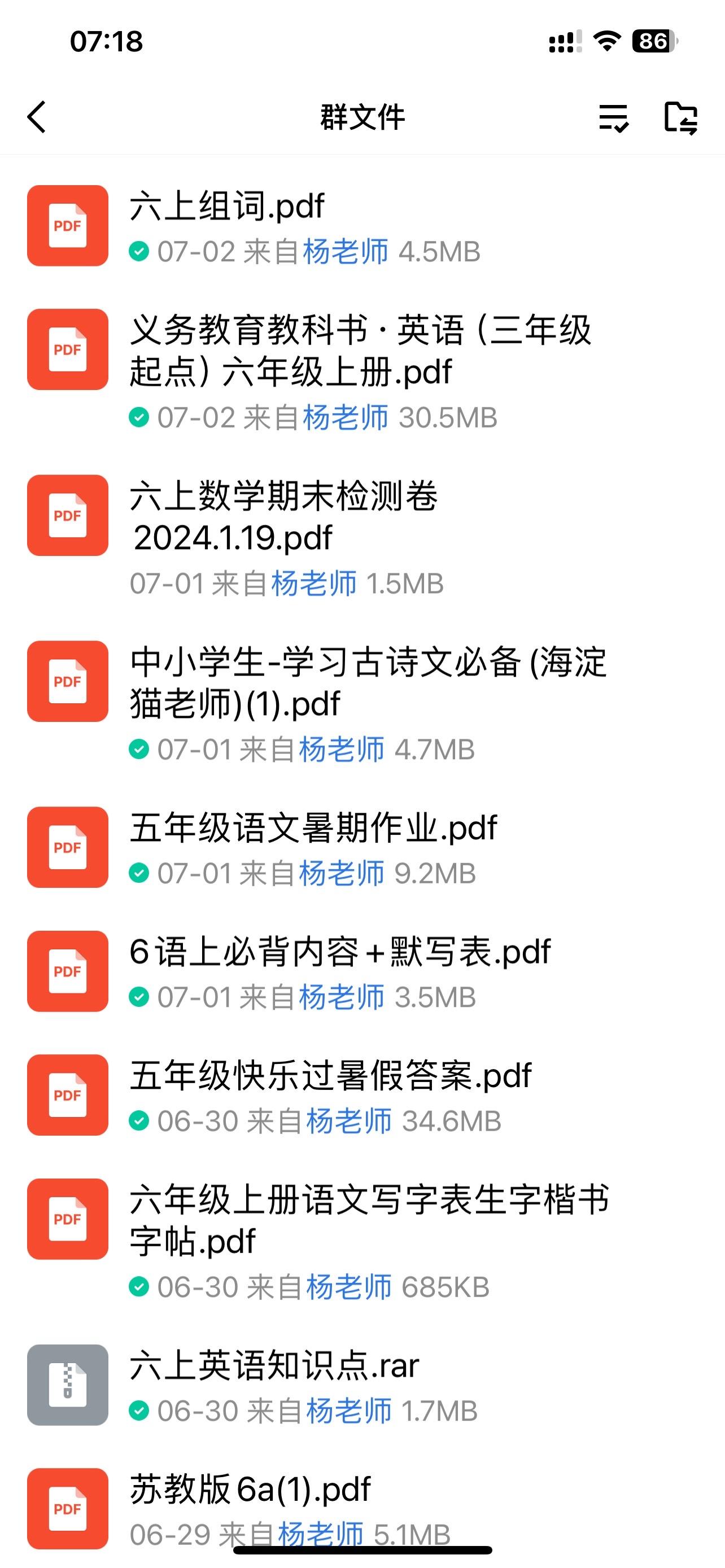The width and height of the screenshot is (725, 1568).
Task: Tap 杨老师's name under 六上英语知识点.rar
Action: 348,1411
